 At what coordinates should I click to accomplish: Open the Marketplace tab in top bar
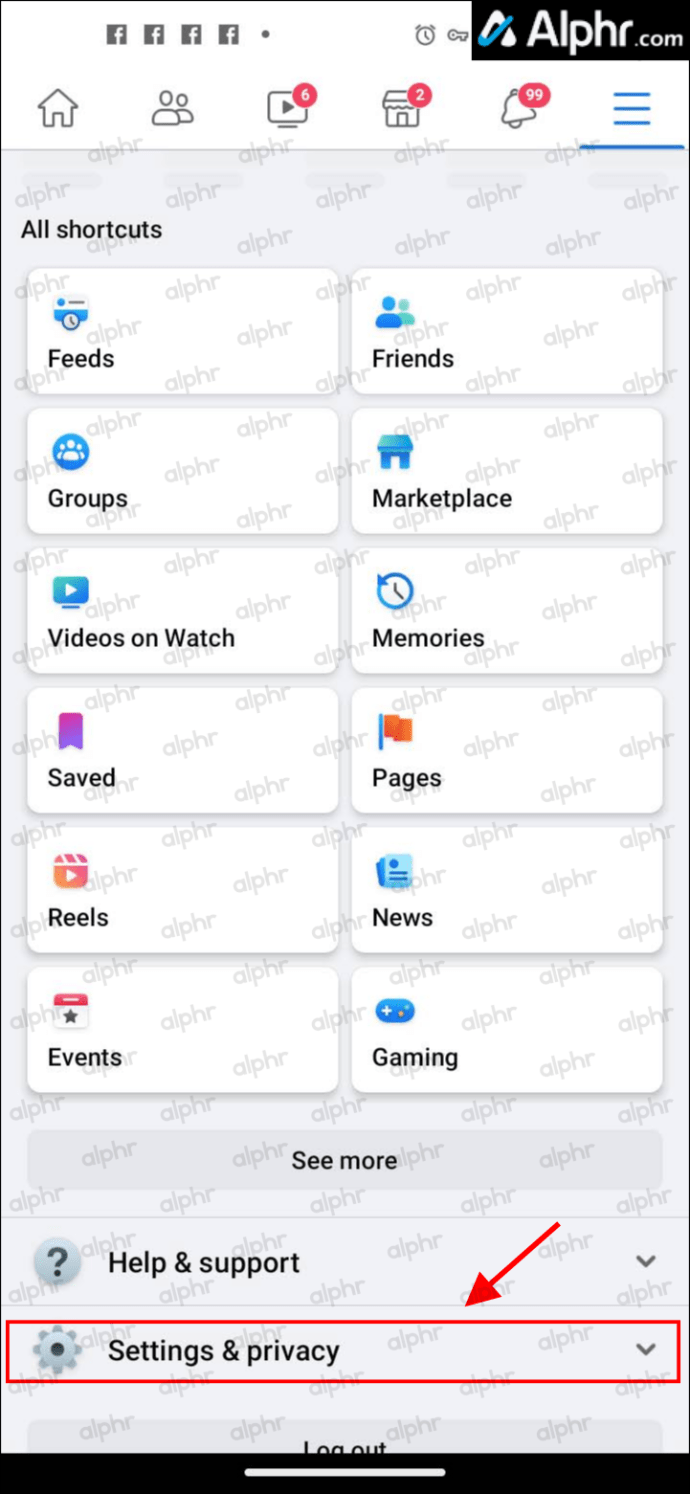[x=402, y=108]
